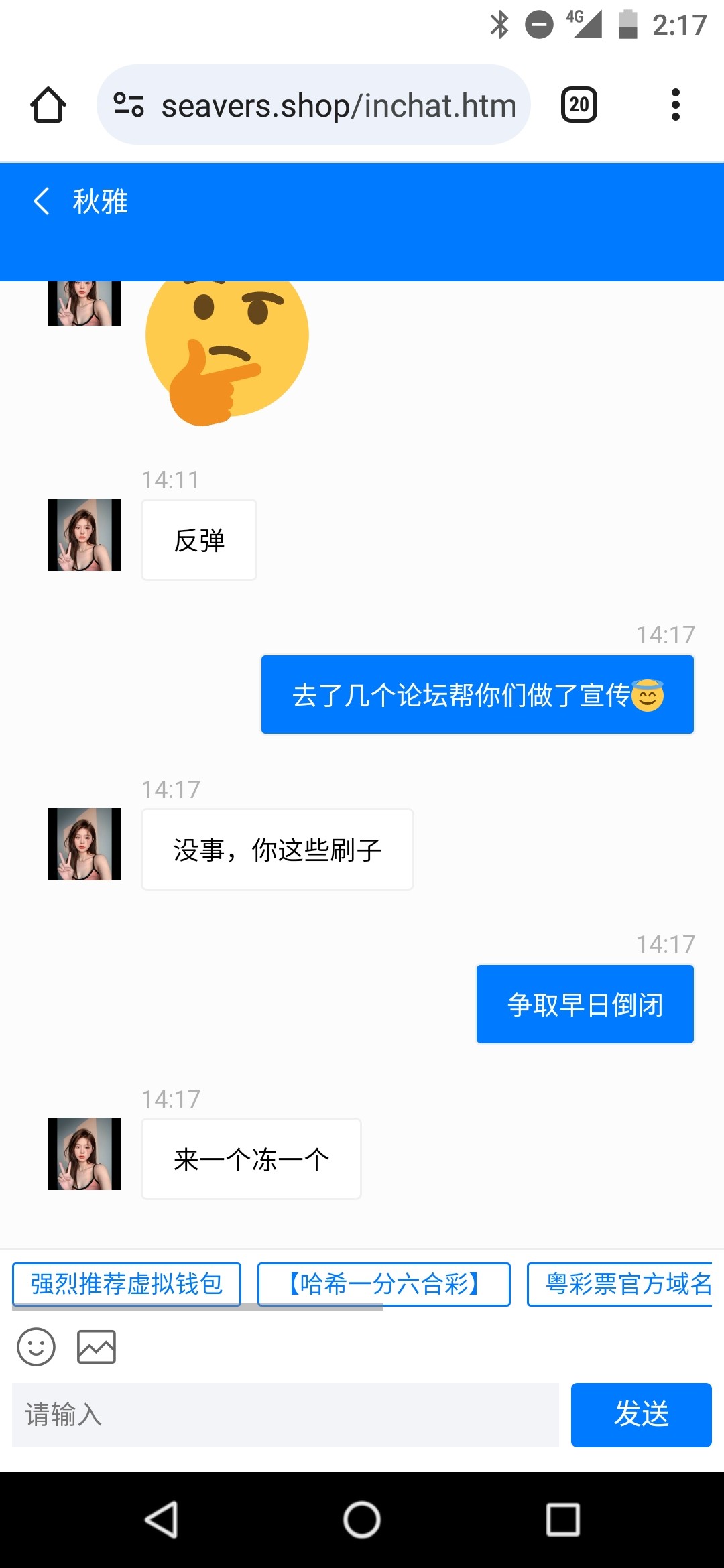This screenshot has height=1568, width=724.
Task: Go back from the 秋雅 chat
Action: click(42, 201)
